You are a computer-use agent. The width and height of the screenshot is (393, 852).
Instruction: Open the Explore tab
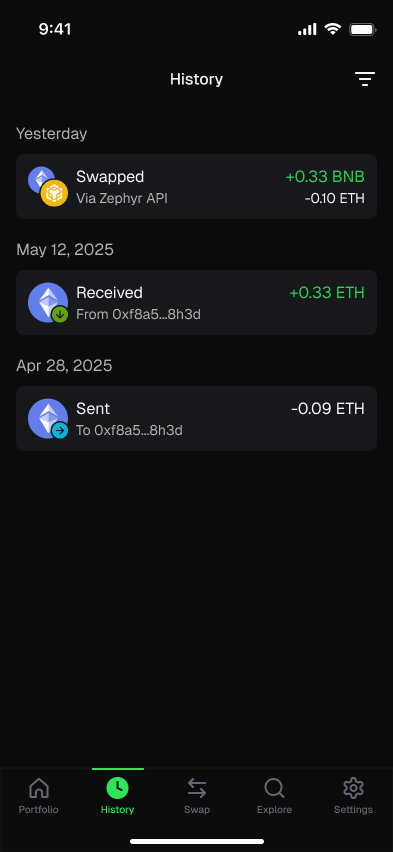[x=275, y=795]
